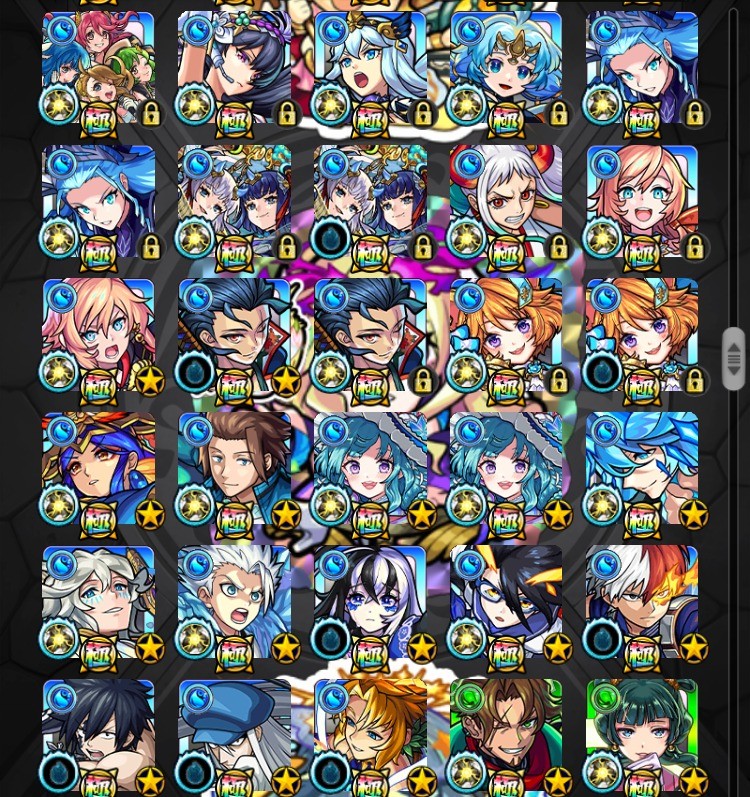The height and width of the screenshot is (797, 750).
Task: Tap the scrollbar handle on the right edge
Action: 734,358
